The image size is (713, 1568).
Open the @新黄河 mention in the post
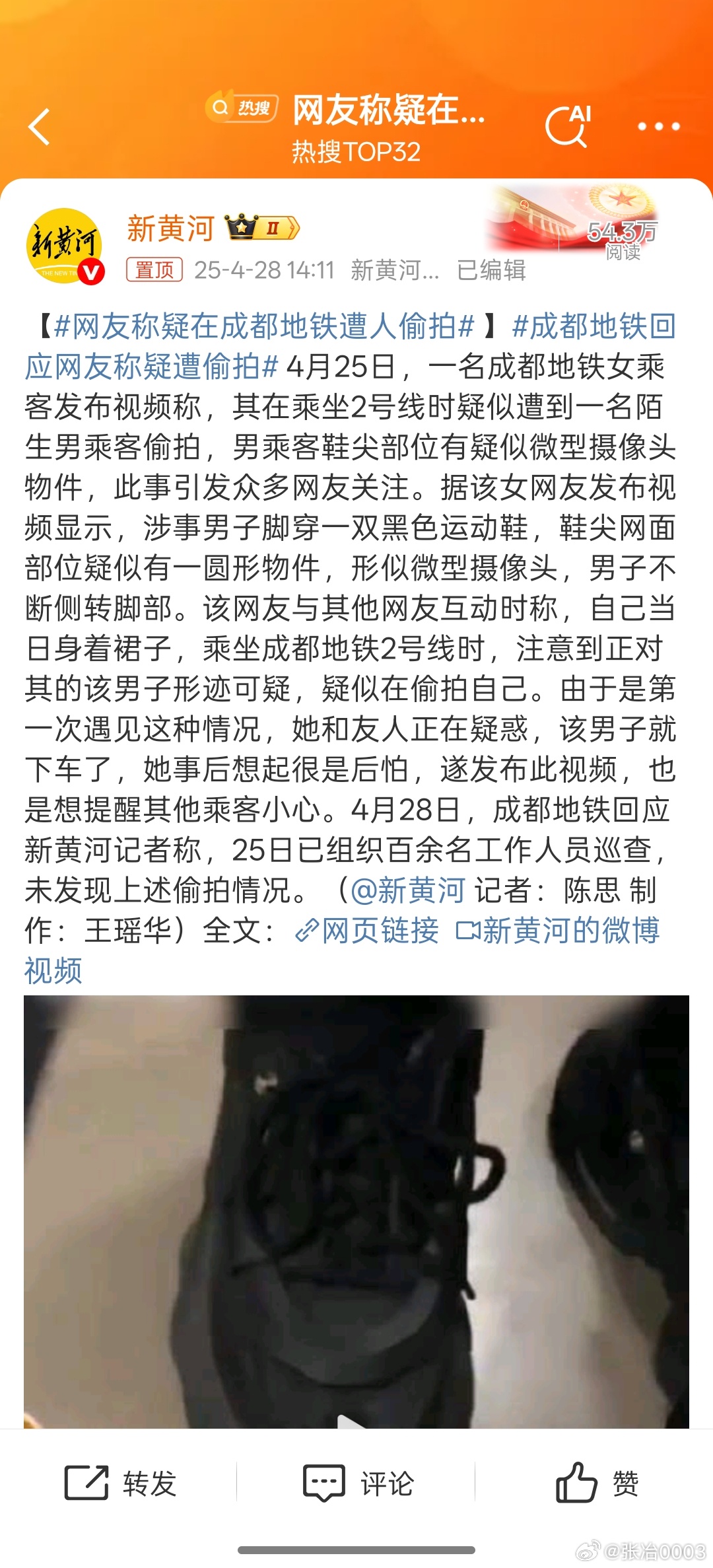[x=407, y=890]
